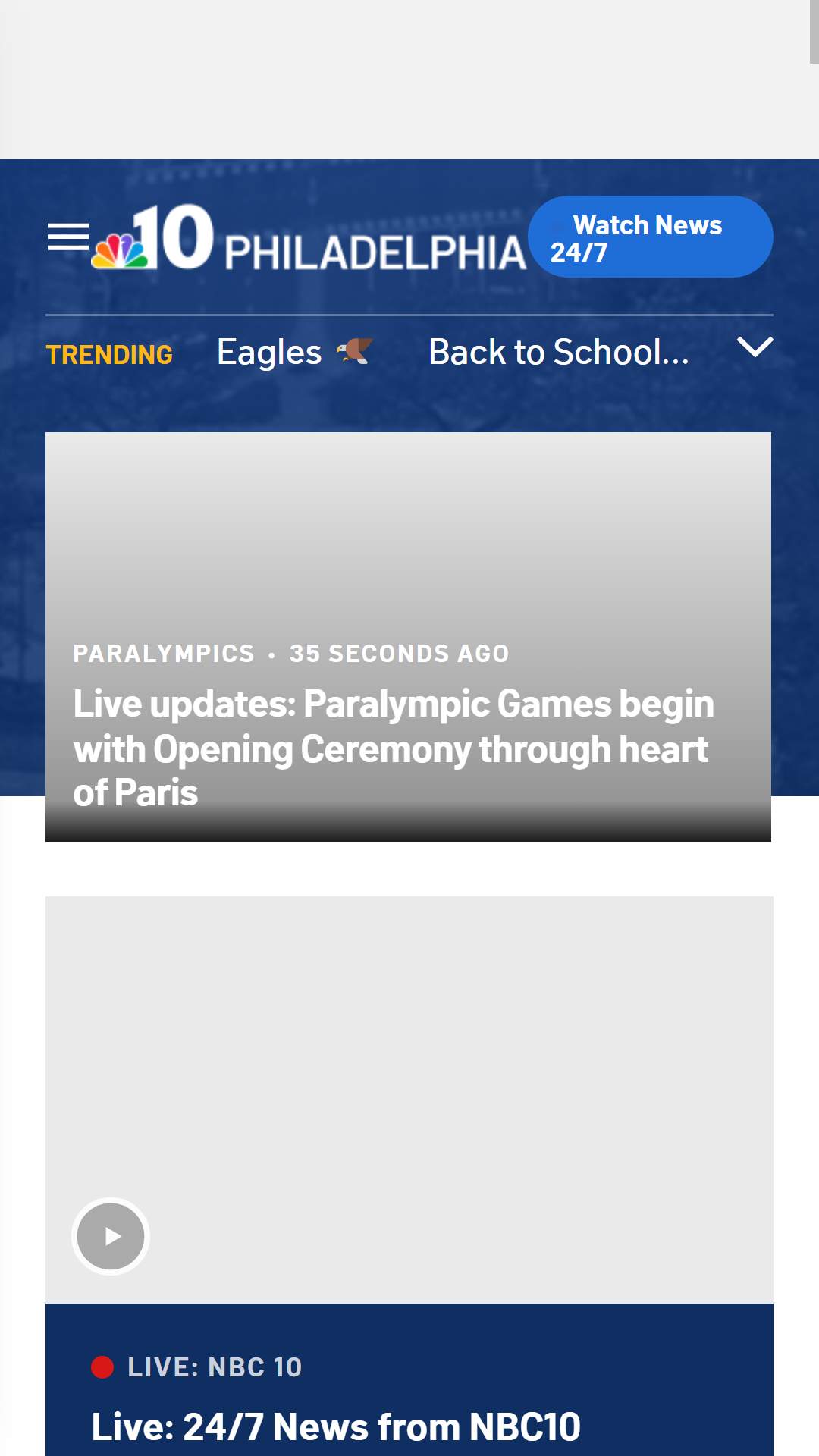Tap the NBC10 Philadelphia logo
Viewport: 819px width, 1456px height.
click(309, 237)
